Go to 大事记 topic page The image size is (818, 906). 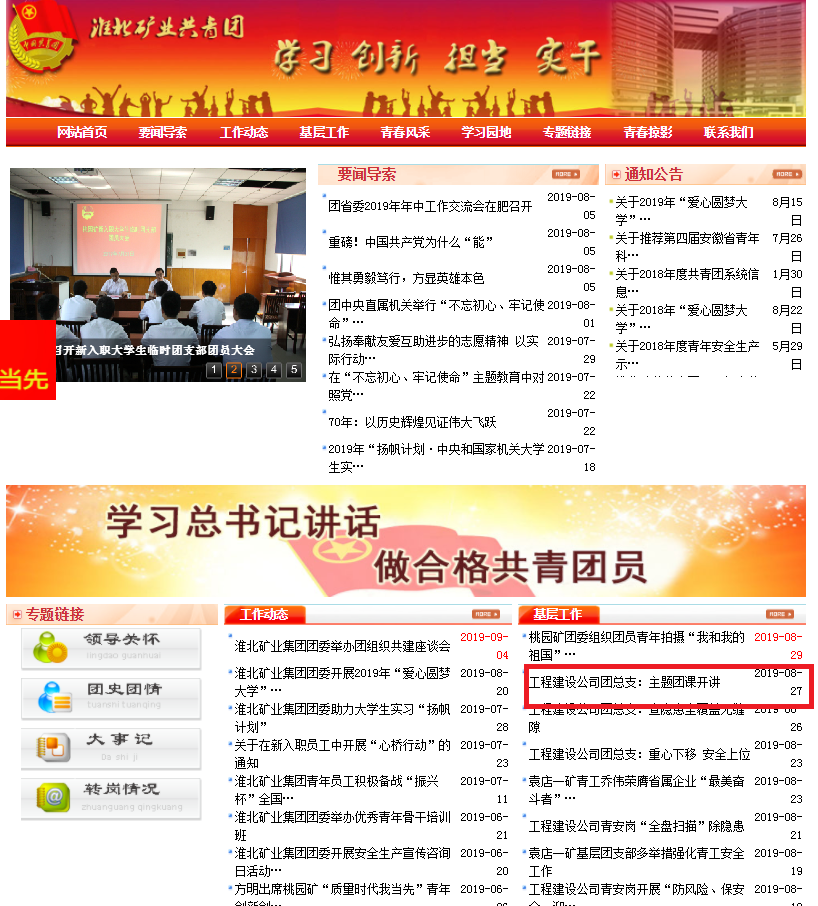[x=111, y=747]
